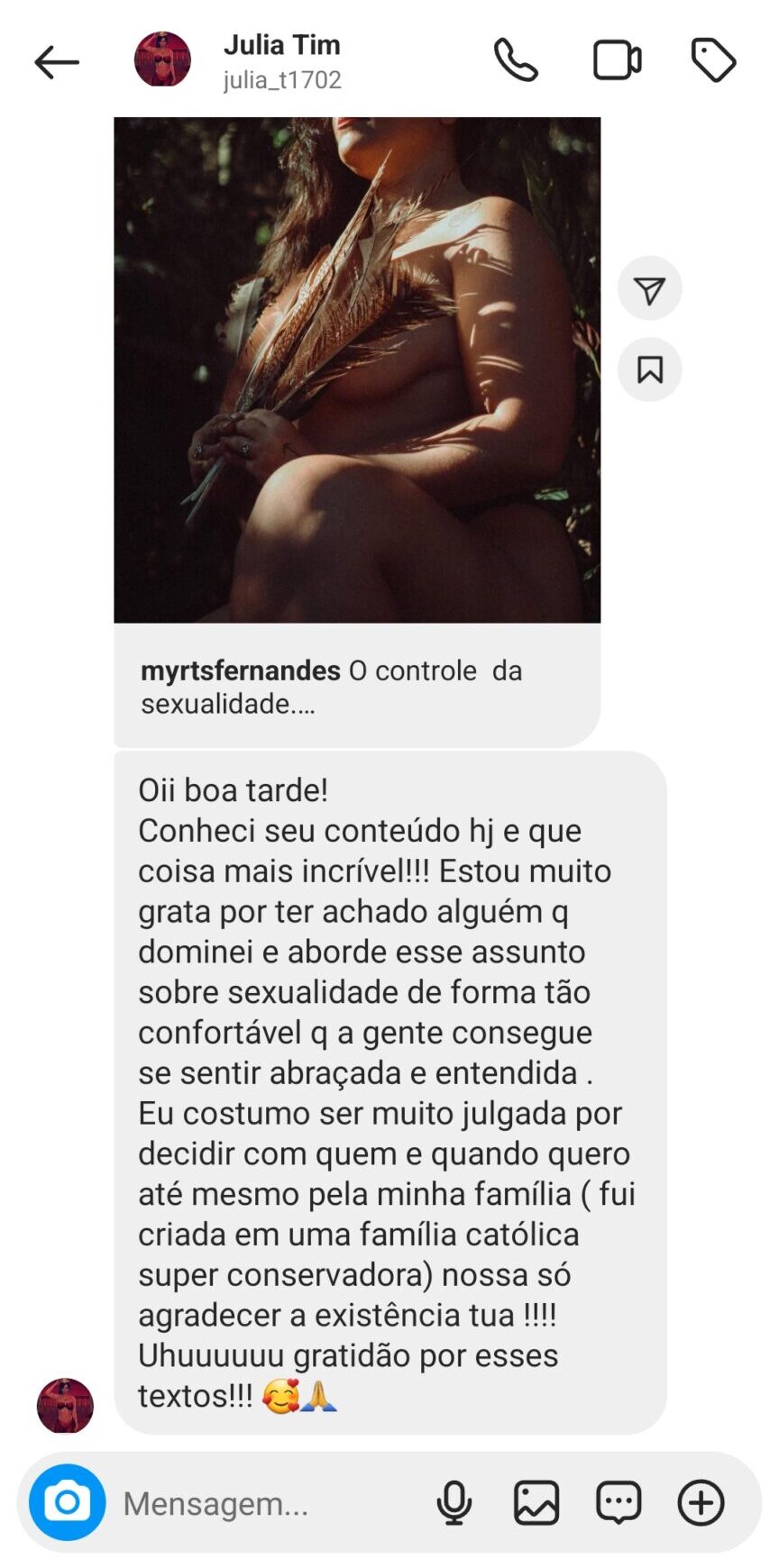Open the label tag options

713,61
